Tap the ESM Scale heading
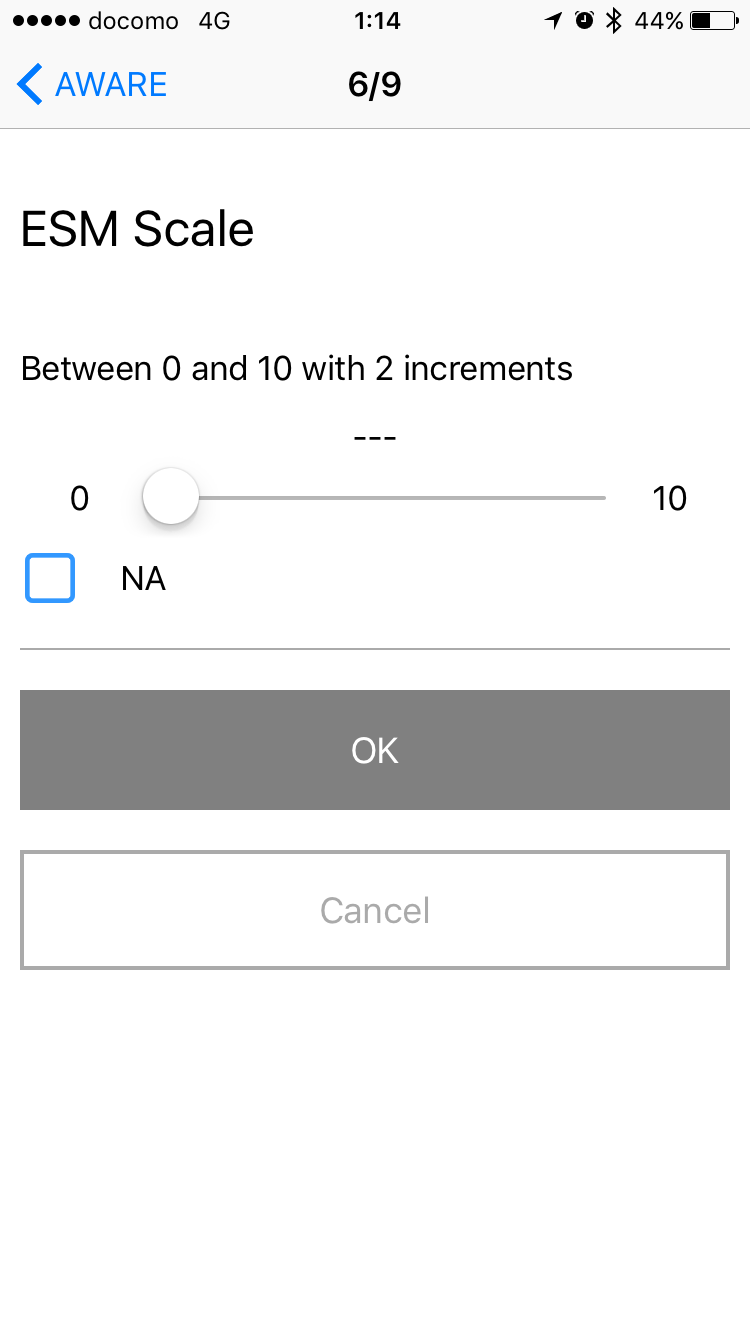750x1334 pixels. tap(137, 228)
